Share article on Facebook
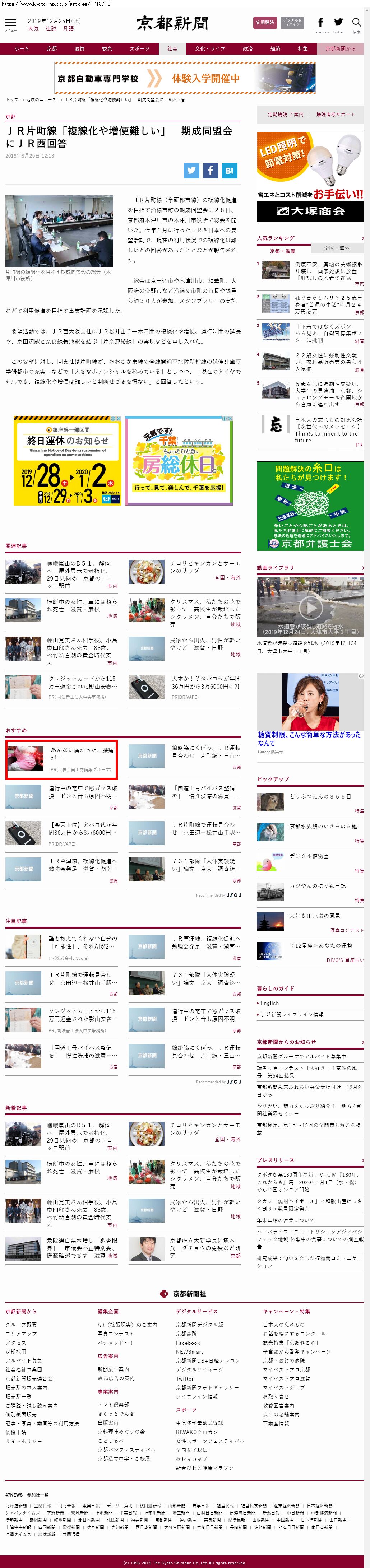 click(210, 171)
